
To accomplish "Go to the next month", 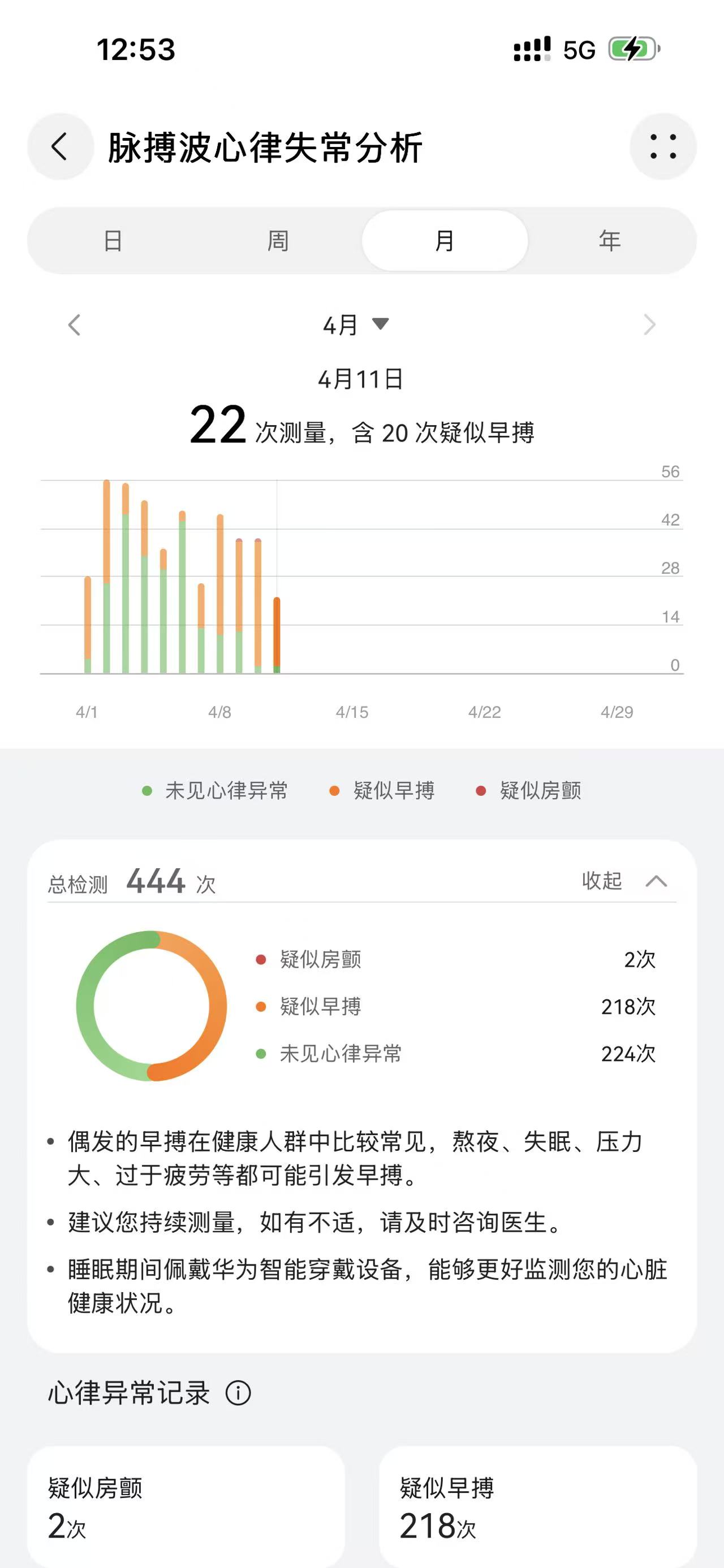I will (x=649, y=325).
